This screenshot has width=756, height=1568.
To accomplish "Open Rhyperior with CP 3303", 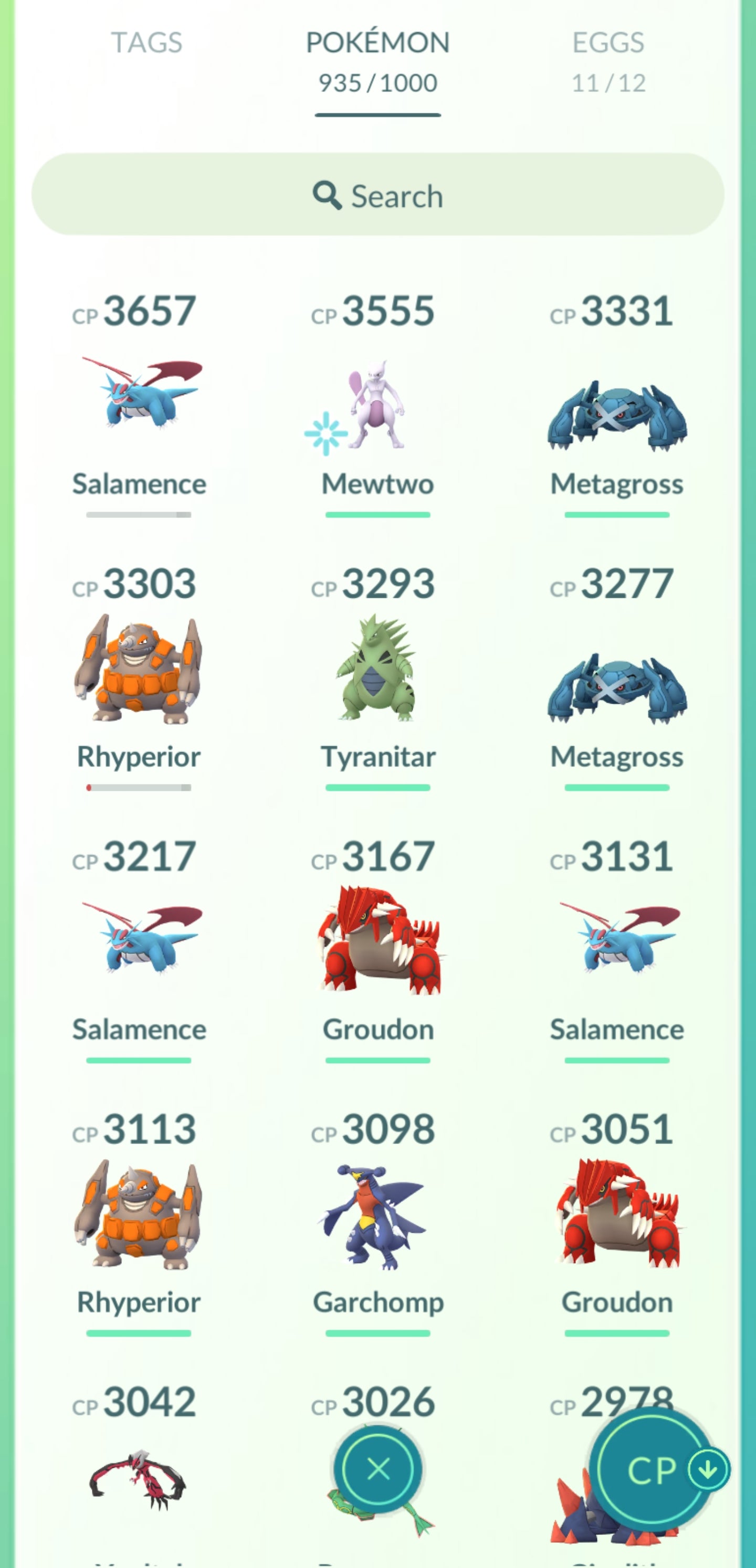I will point(139,670).
